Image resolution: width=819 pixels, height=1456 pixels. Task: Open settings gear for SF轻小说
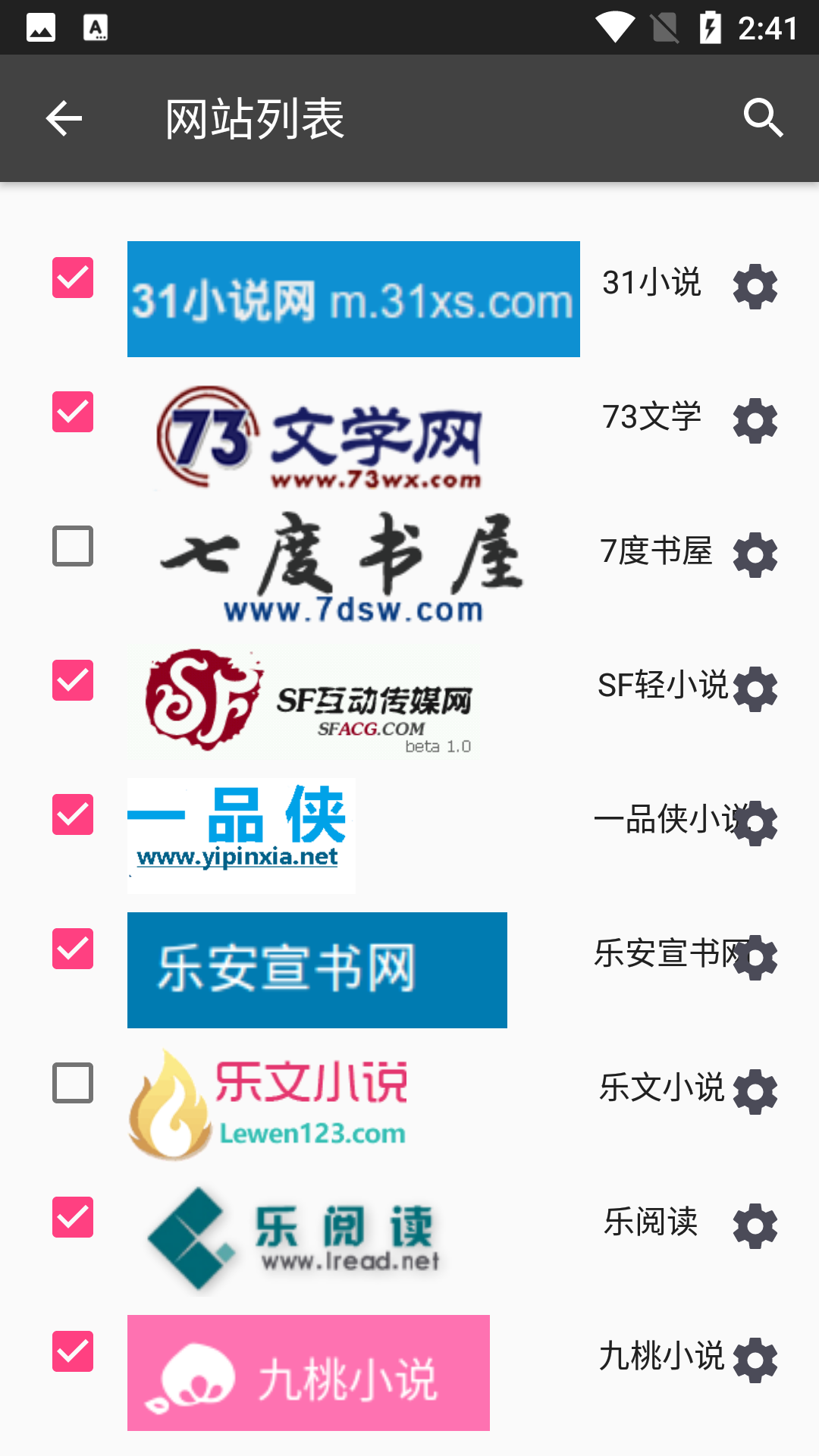(755, 689)
